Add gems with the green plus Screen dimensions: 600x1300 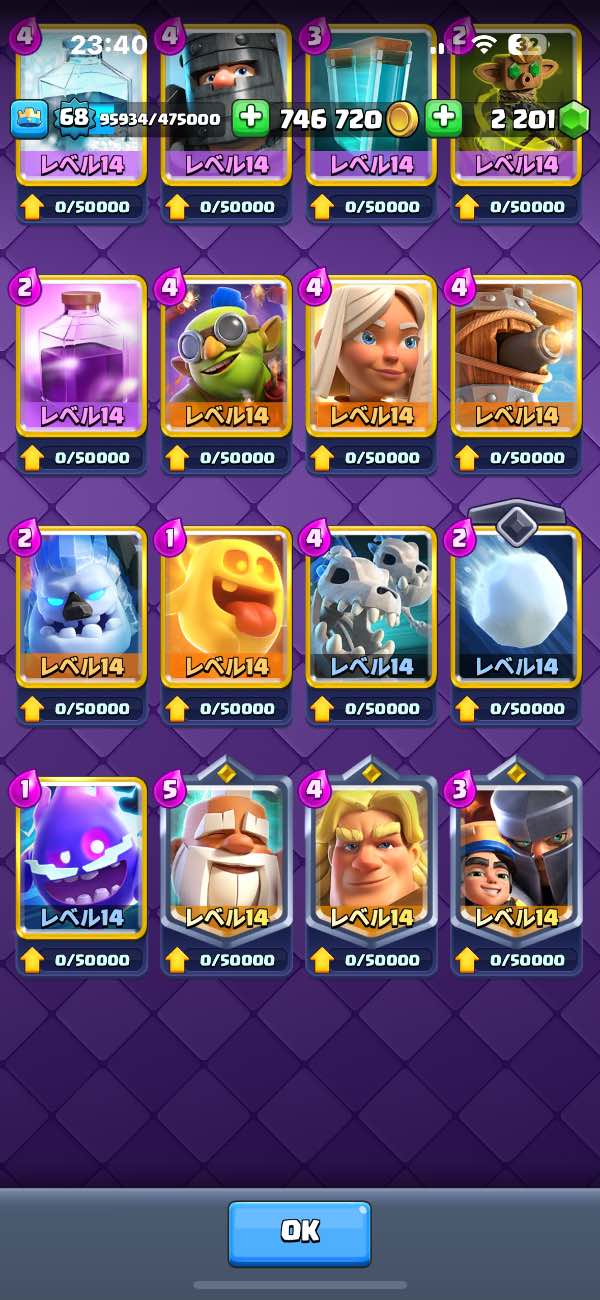pyautogui.click(x=443, y=119)
